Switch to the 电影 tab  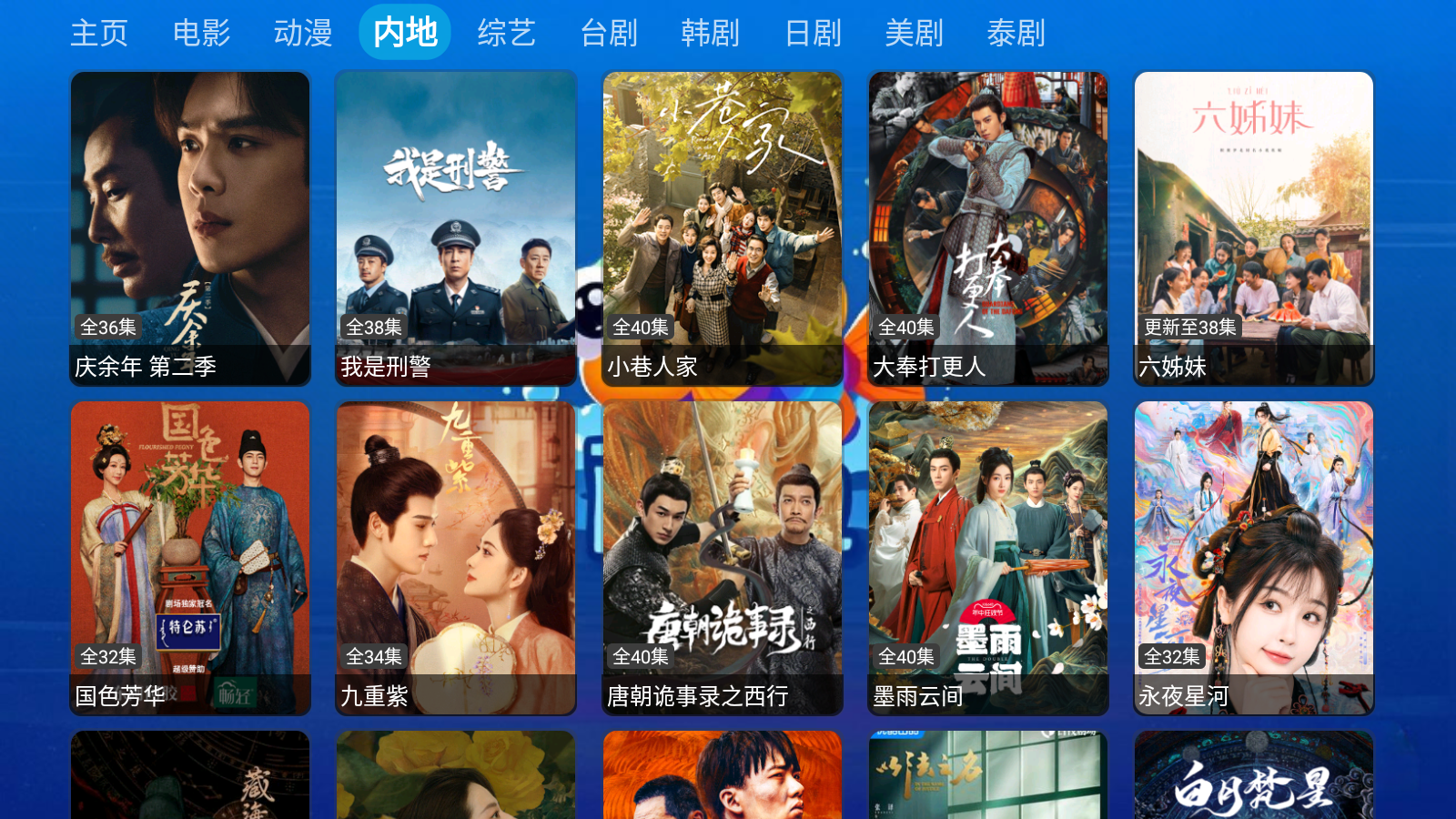tap(201, 33)
